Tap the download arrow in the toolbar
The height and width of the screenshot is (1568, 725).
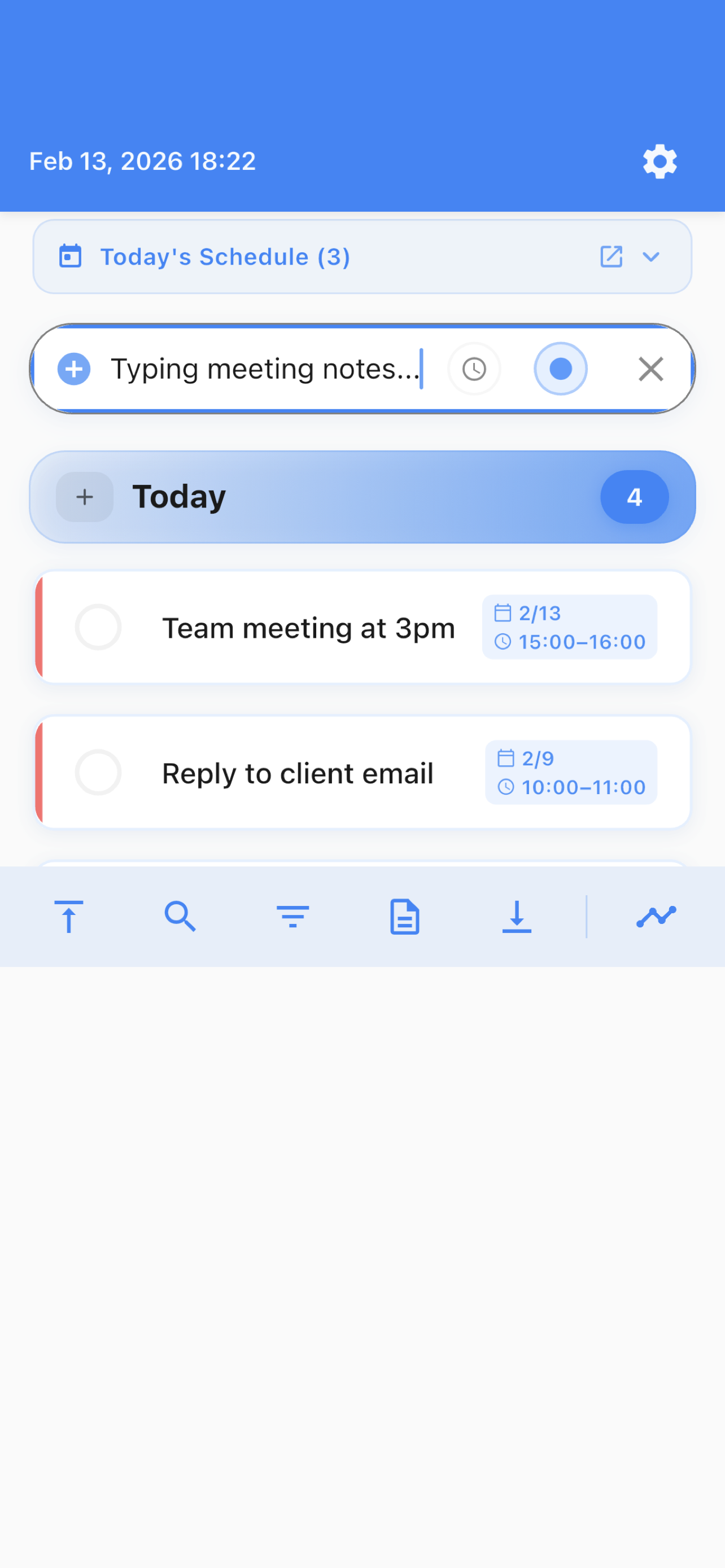516,916
